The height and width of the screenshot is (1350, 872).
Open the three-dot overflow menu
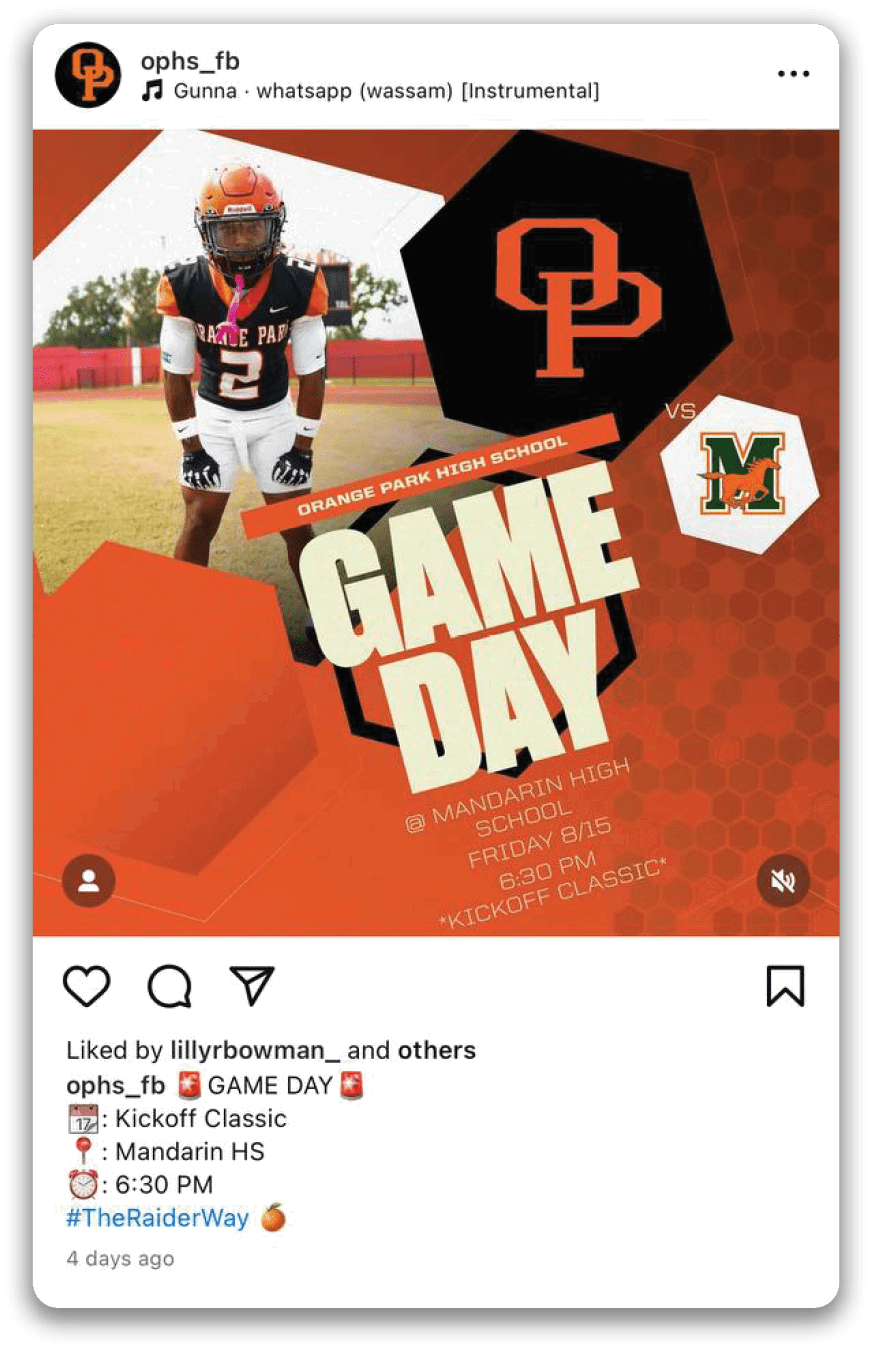tap(793, 74)
